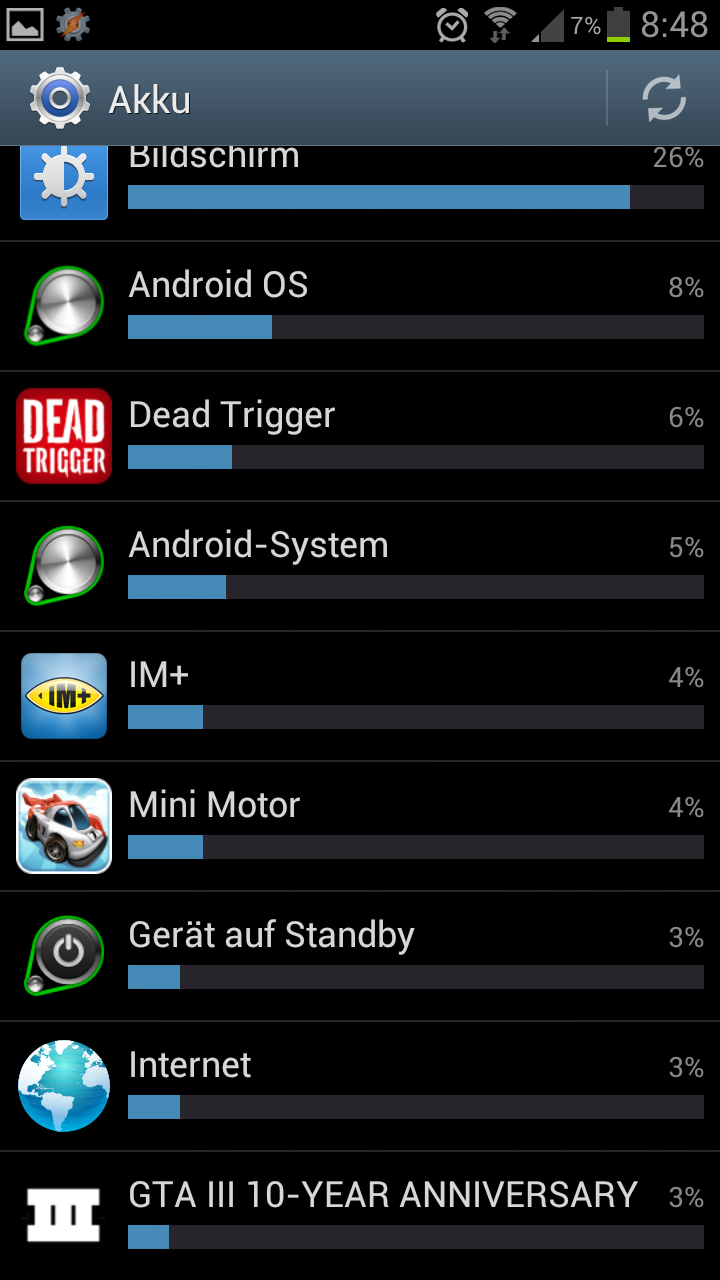Screen dimensions: 720x1280
Task: View Gerät auf Standby details
Action: coord(360,956)
